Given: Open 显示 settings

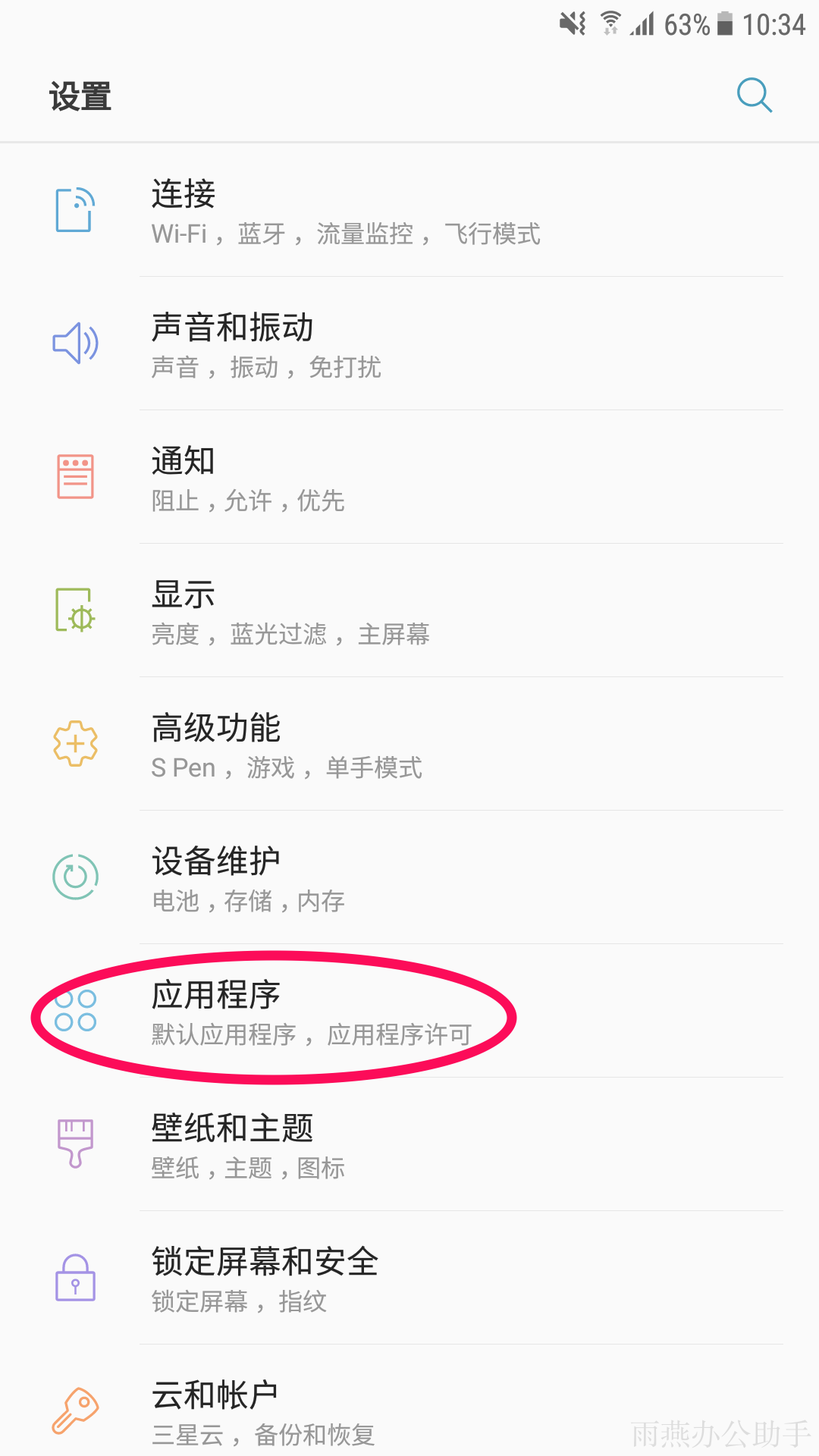Looking at the screenshot, I should pyautogui.click(x=409, y=612).
